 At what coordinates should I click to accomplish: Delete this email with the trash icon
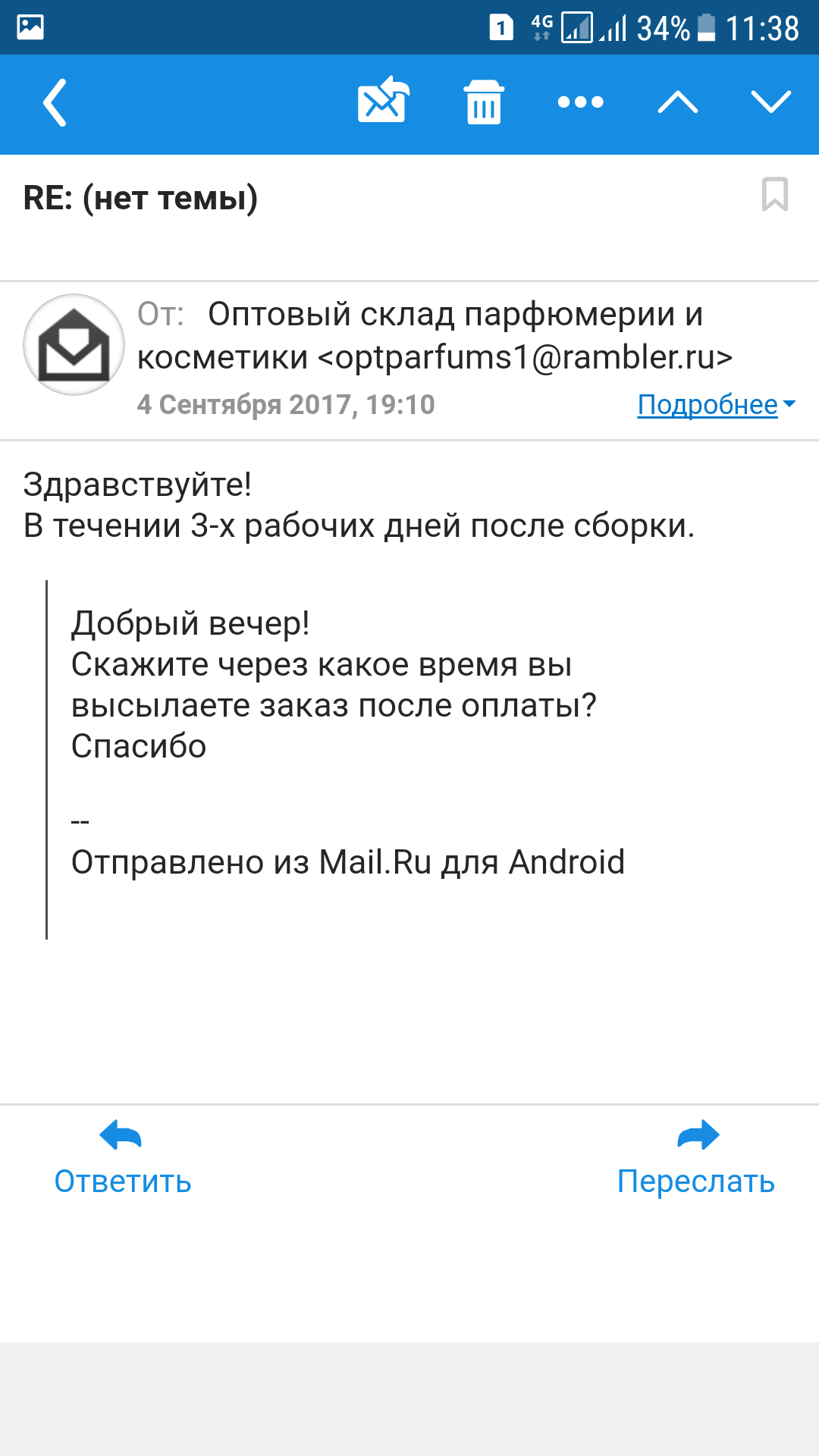tap(484, 102)
